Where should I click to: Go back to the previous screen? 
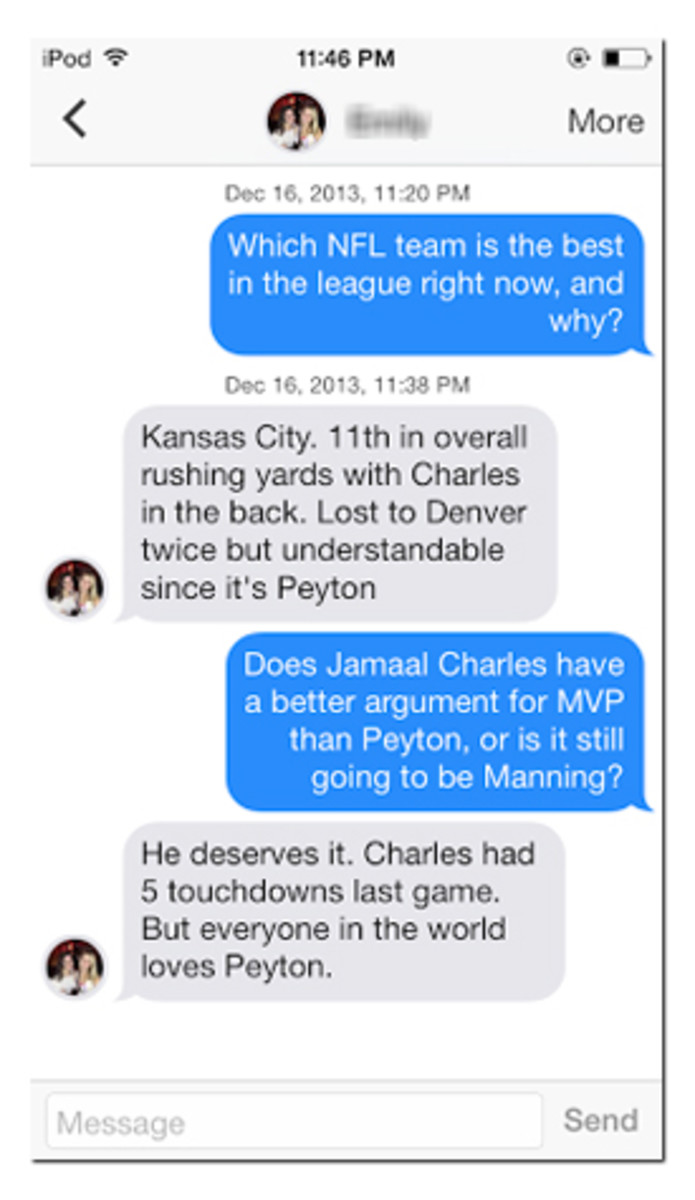pos(75,121)
